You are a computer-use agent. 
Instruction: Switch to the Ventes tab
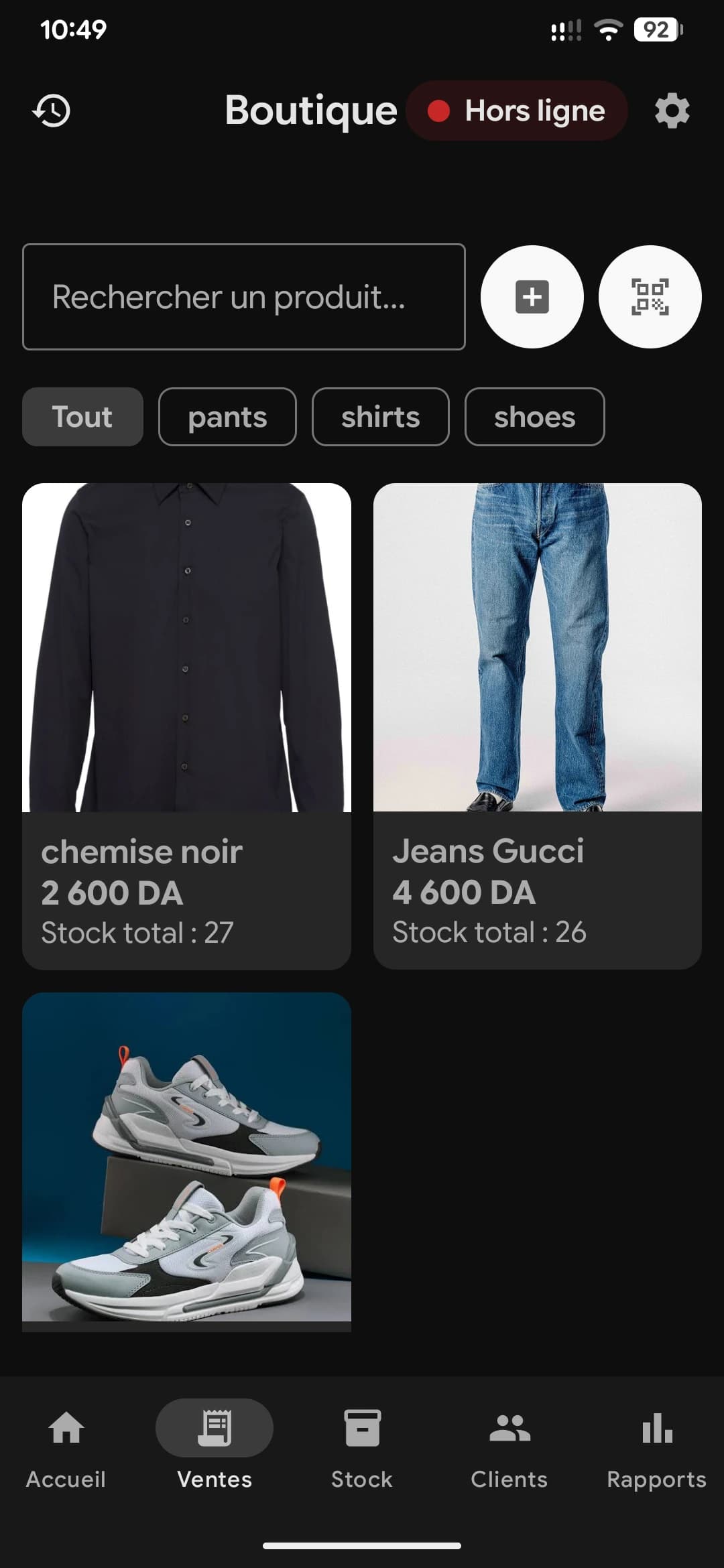[215, 1447]
